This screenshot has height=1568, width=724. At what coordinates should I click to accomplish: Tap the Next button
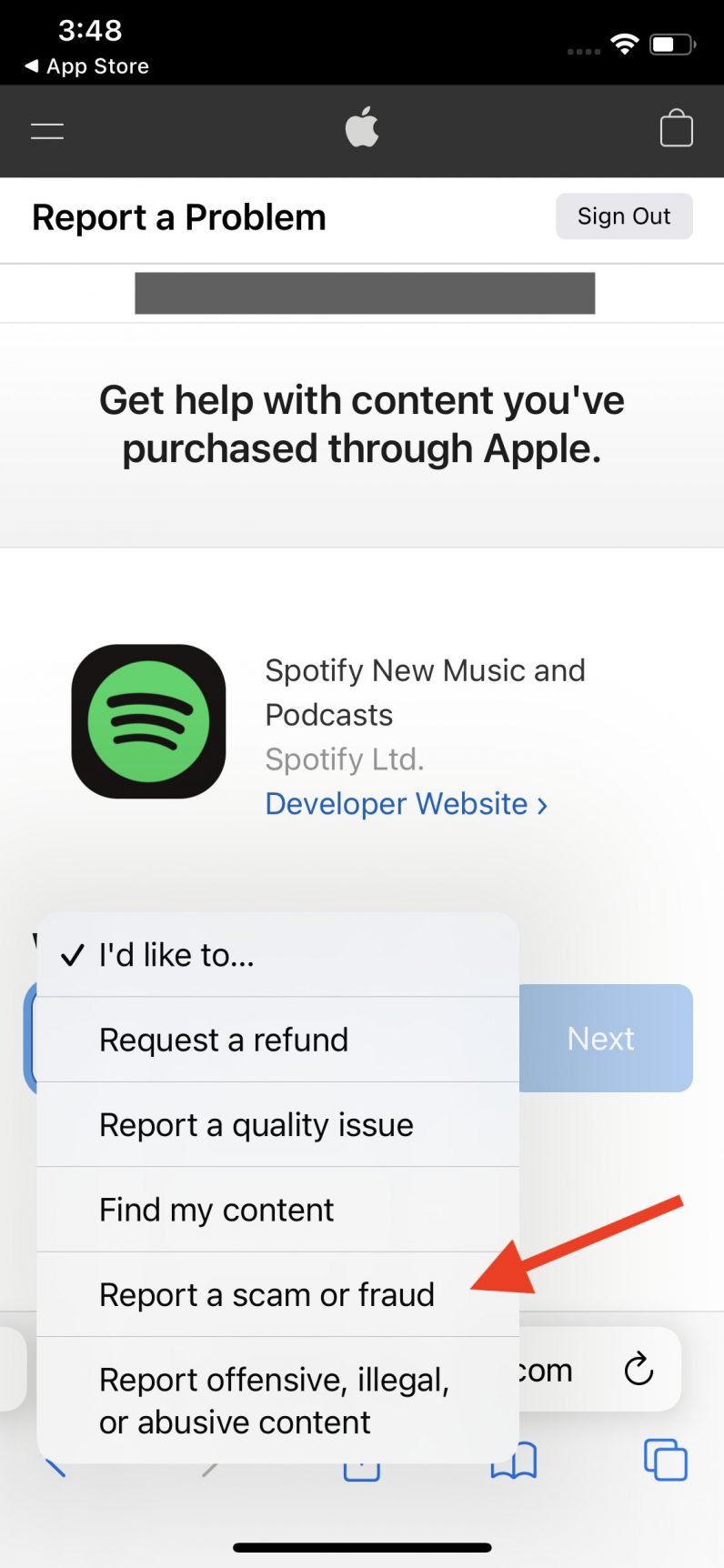601,1038
